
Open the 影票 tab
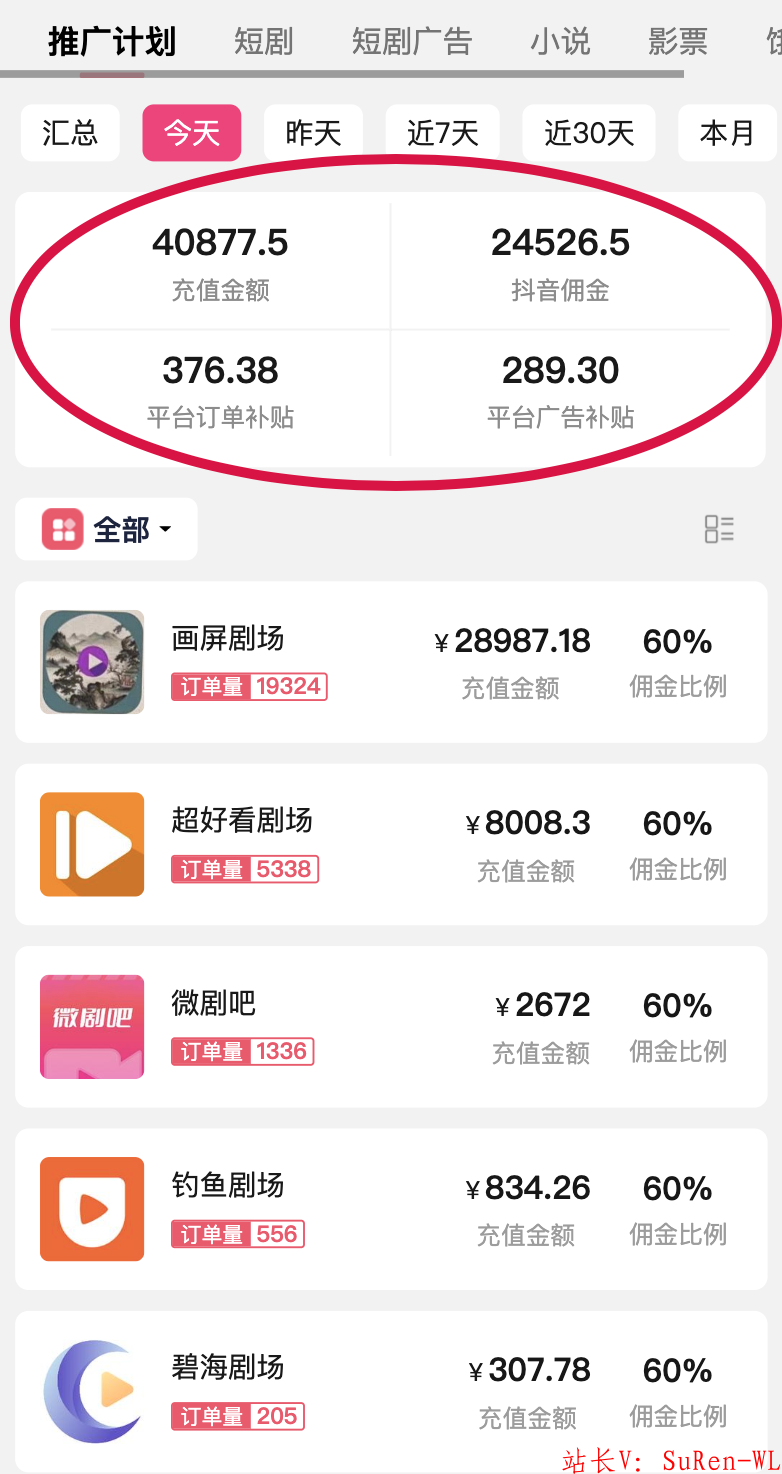point(677,42)
